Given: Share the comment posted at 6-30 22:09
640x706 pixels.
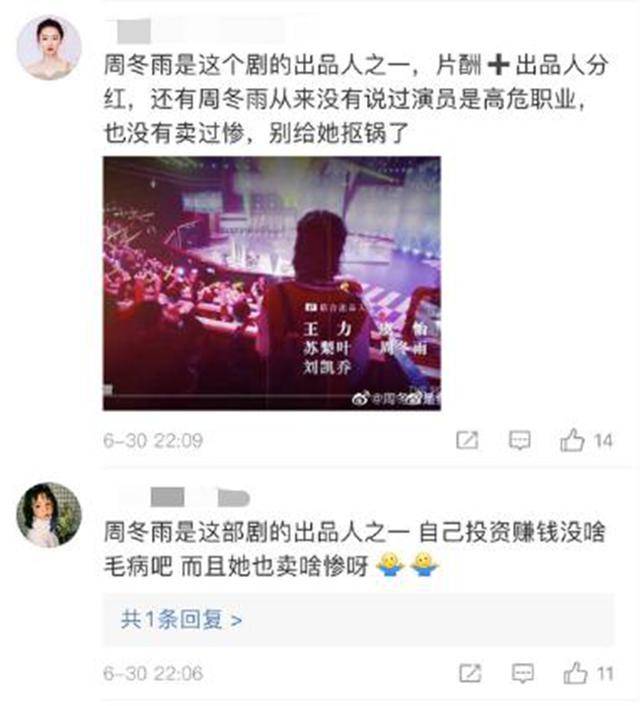Looking at the screenshot, I should [467, 440].
